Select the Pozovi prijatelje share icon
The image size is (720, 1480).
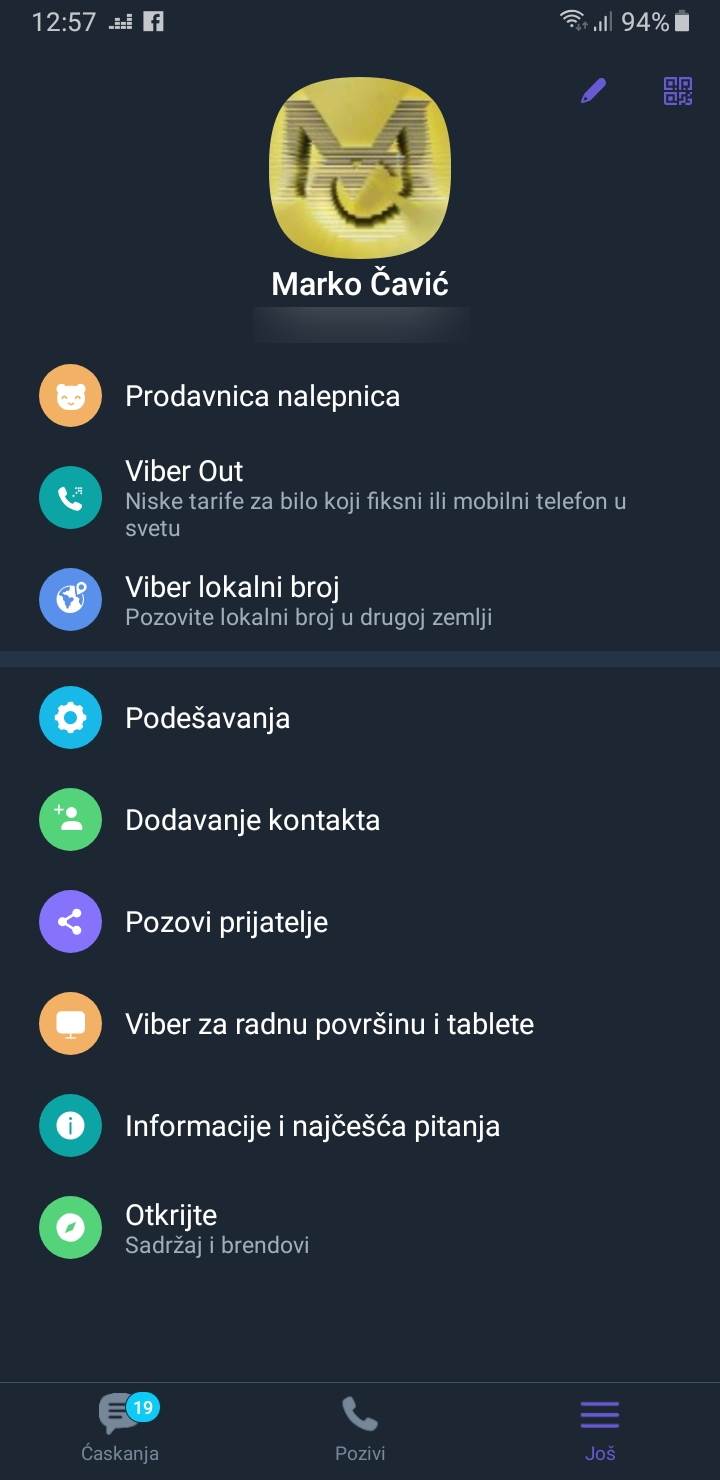(70, 921)
